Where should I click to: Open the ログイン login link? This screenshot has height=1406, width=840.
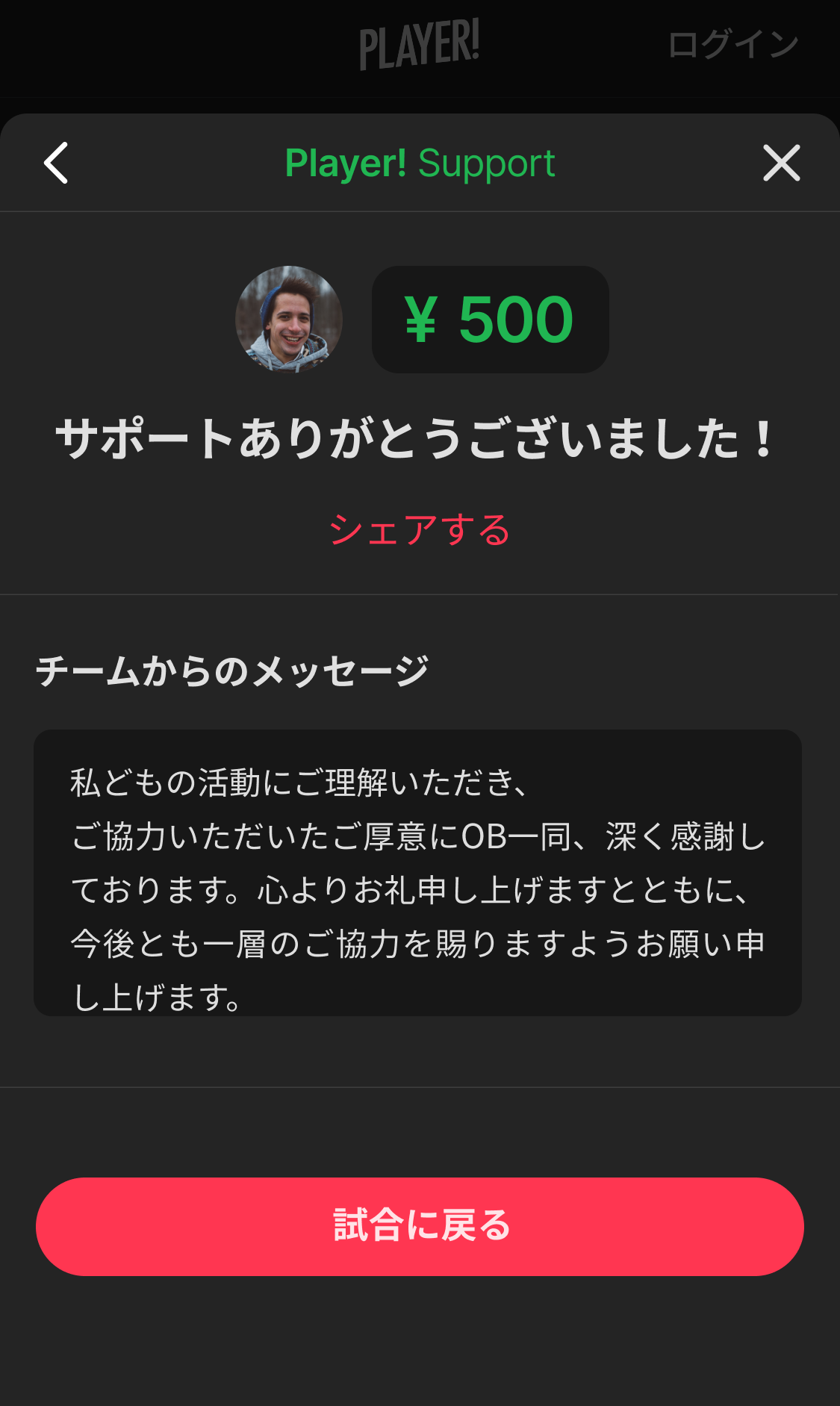click(732, 45)
